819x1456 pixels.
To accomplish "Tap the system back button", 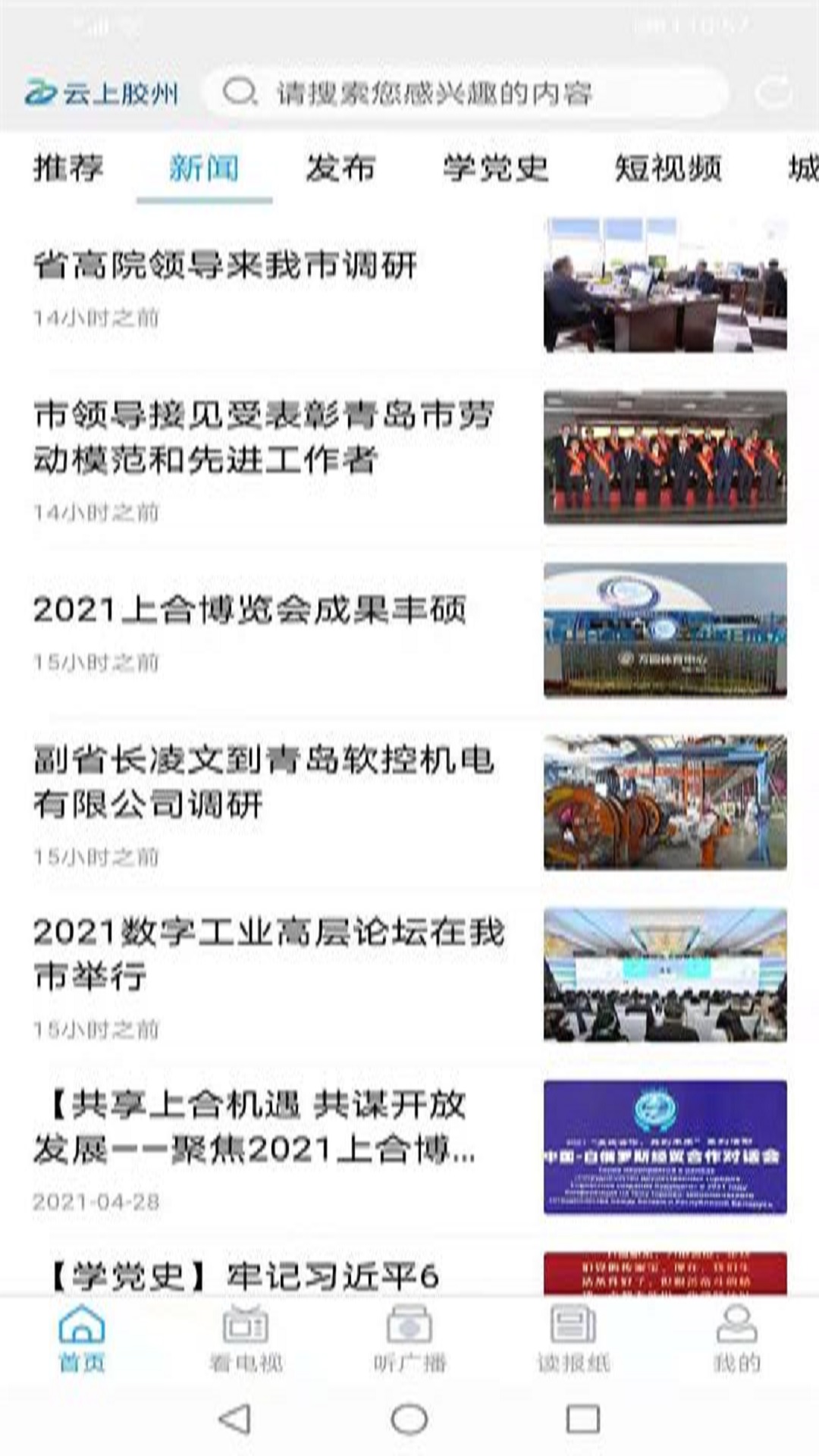I will [235, 1420].
